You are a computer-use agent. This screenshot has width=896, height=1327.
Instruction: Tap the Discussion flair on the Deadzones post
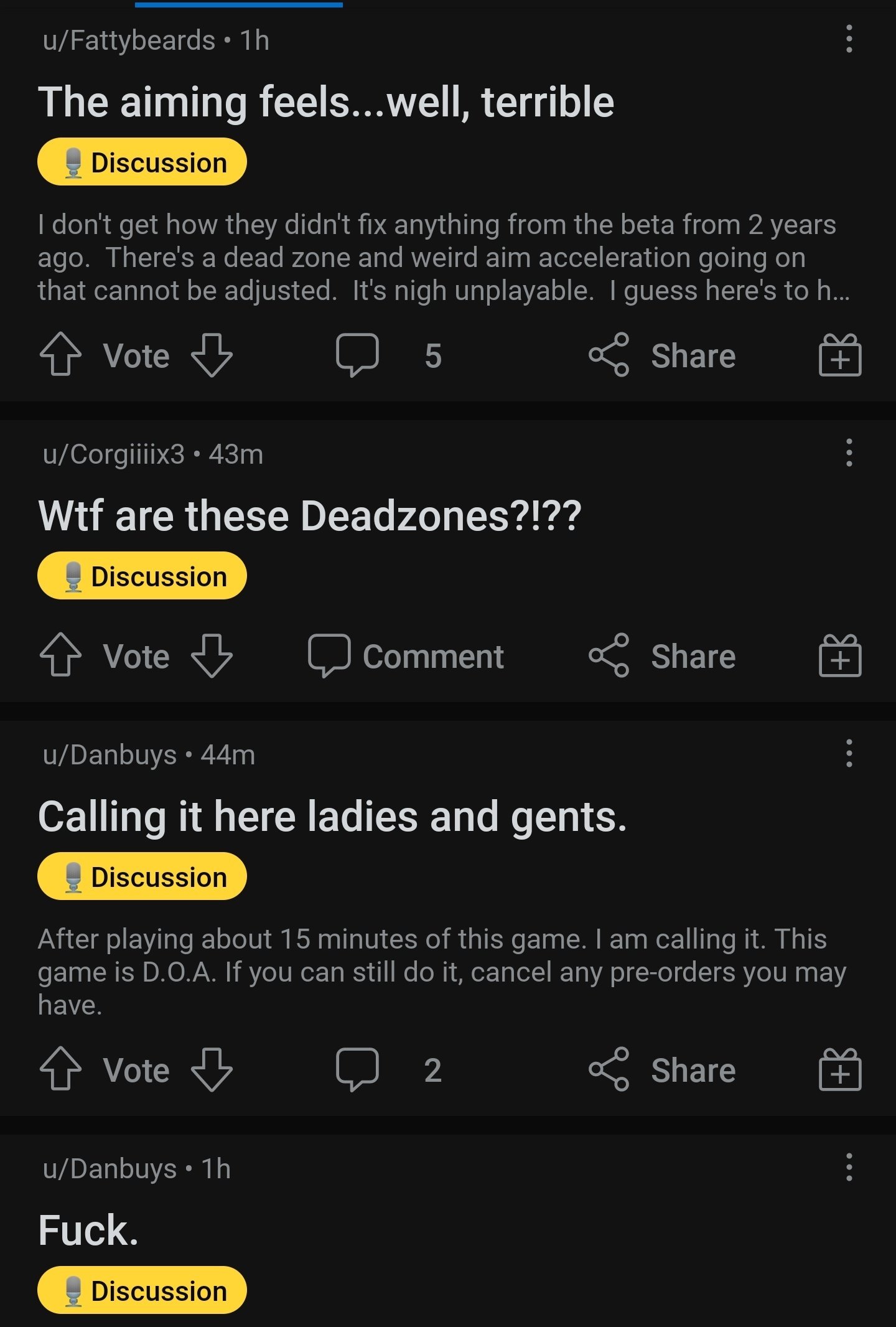click(142, 576)
